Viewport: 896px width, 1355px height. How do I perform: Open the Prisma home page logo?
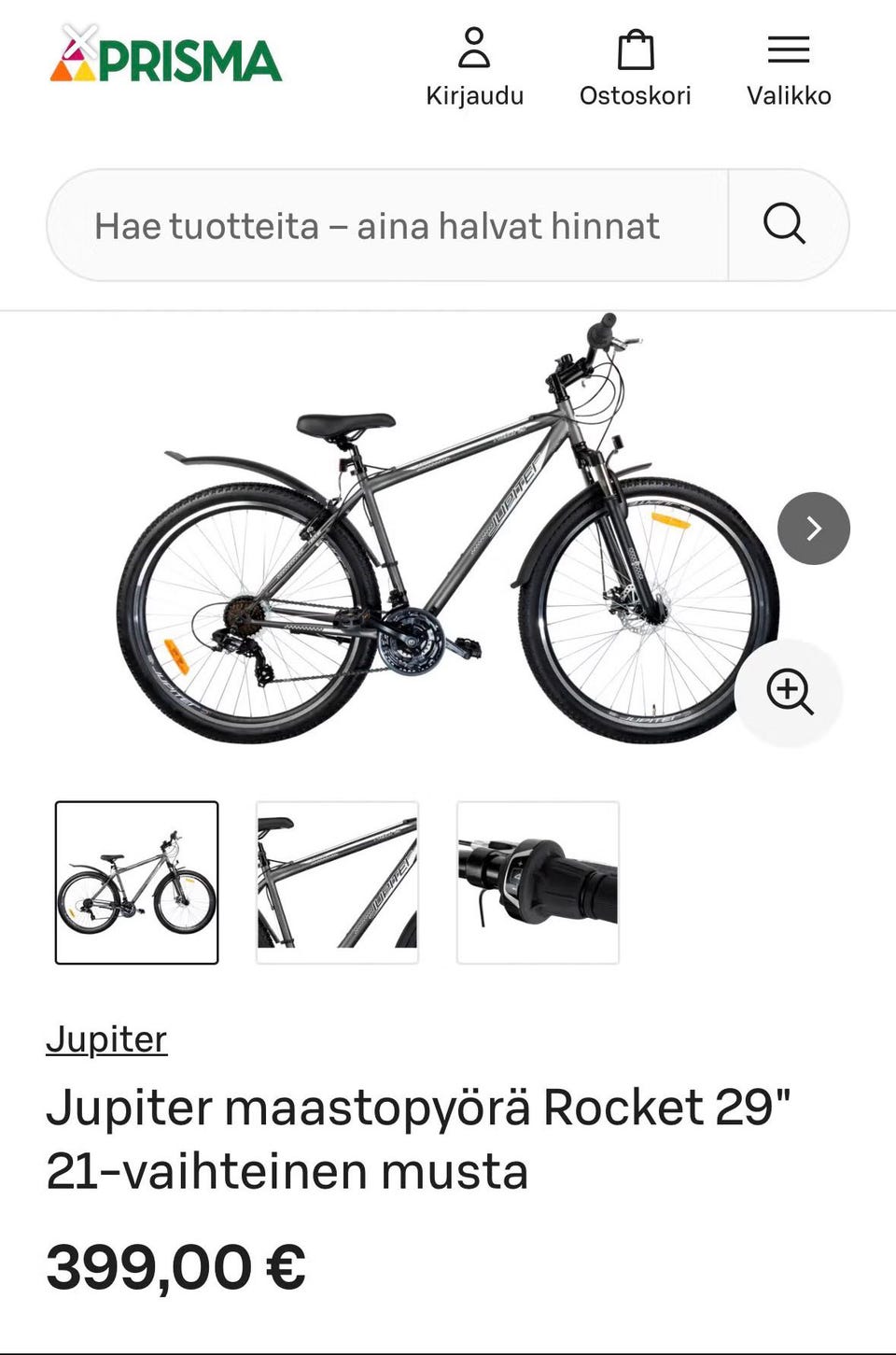click(166, 58)
